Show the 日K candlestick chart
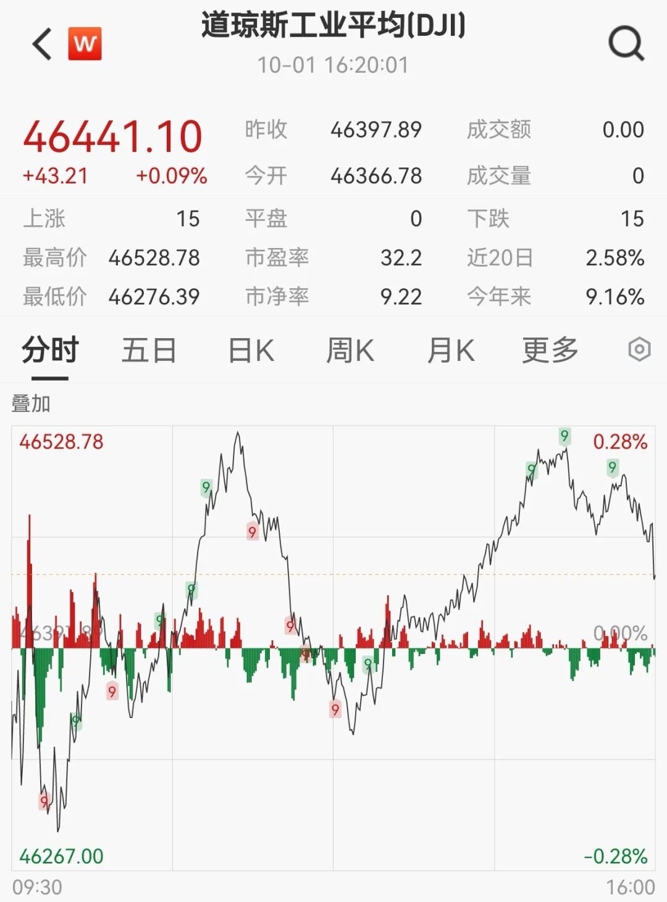 coord(250,350)
